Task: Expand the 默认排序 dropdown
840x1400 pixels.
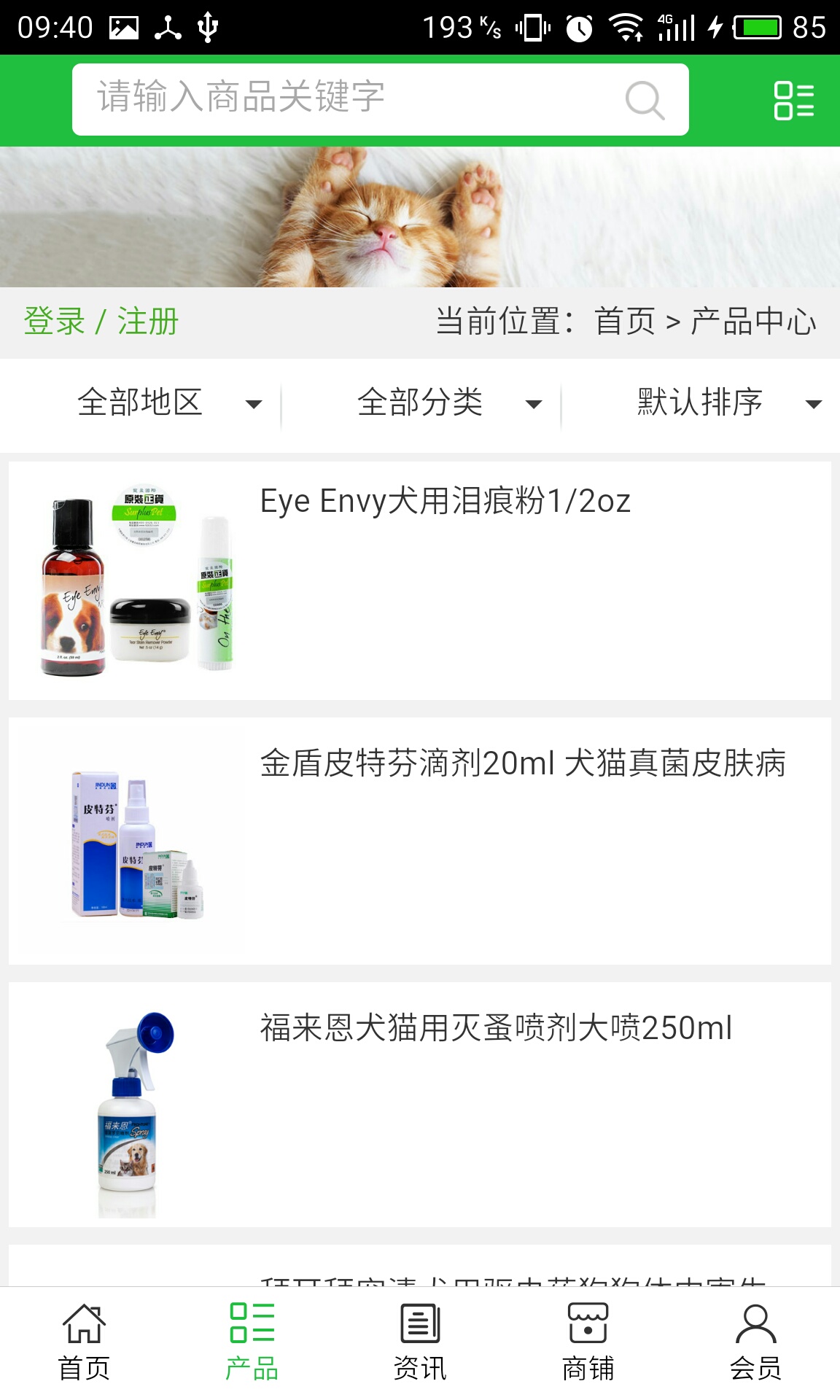Action: pyautogui.click(x=728, y=402)
